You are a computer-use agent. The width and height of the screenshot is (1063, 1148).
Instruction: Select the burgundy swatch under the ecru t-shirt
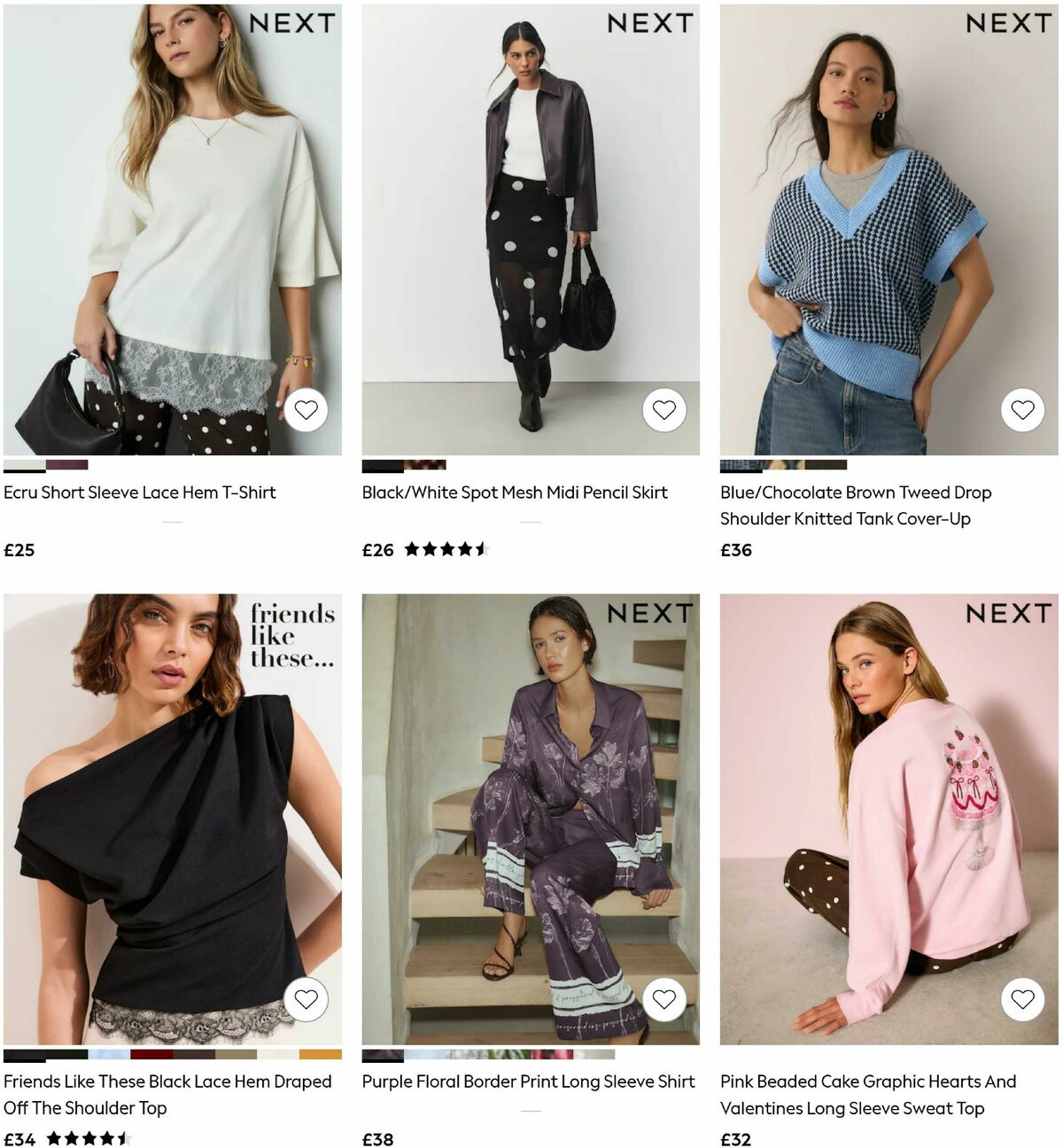66,463
